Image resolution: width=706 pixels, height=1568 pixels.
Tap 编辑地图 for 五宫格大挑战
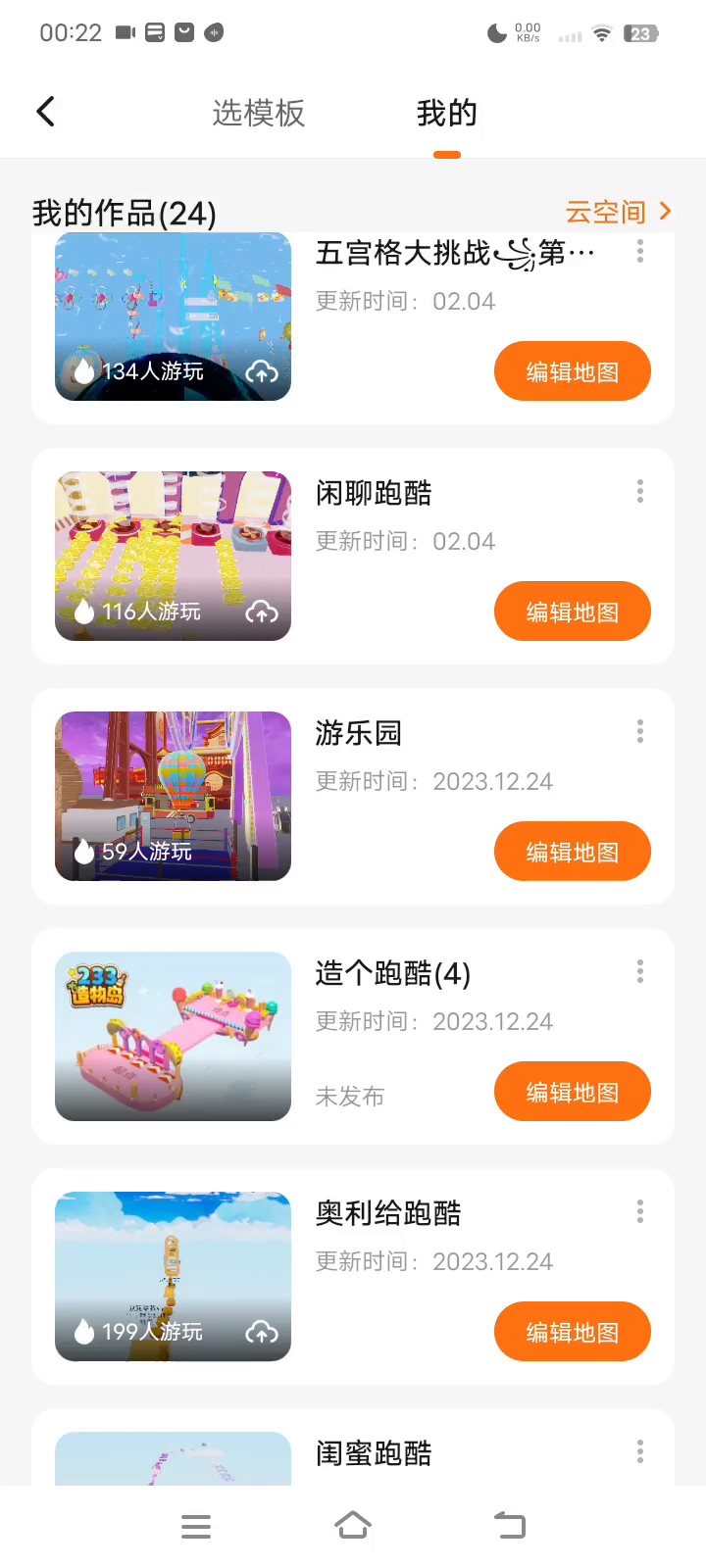(x=572, y=372)
